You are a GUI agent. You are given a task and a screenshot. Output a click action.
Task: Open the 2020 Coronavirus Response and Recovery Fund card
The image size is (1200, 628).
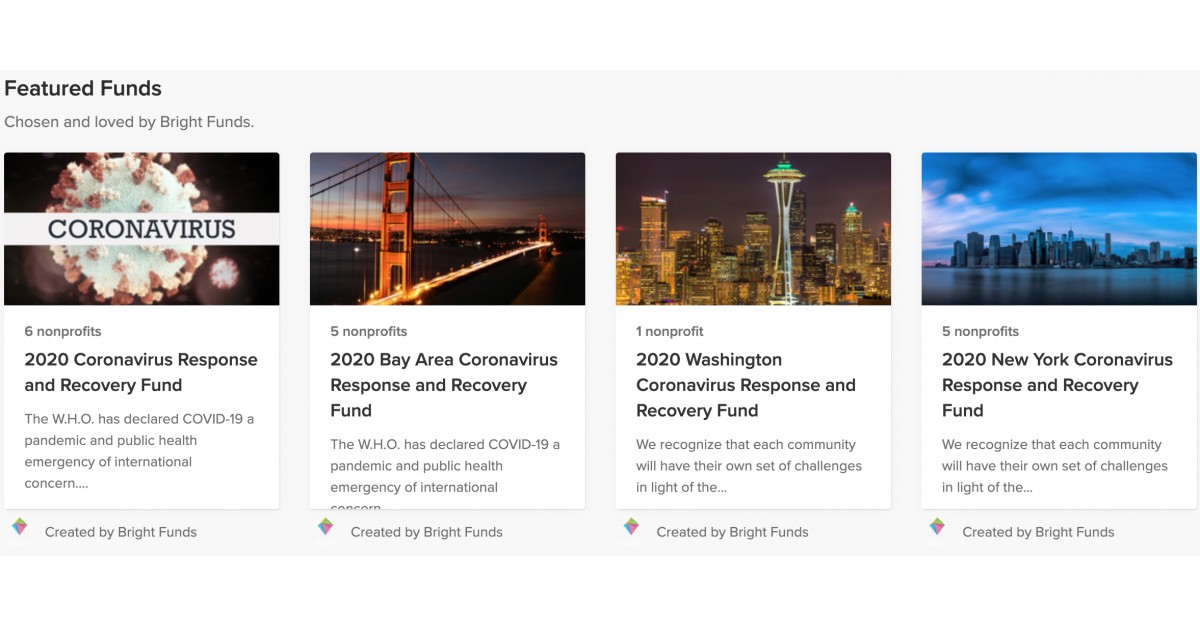tap(141, 372)
